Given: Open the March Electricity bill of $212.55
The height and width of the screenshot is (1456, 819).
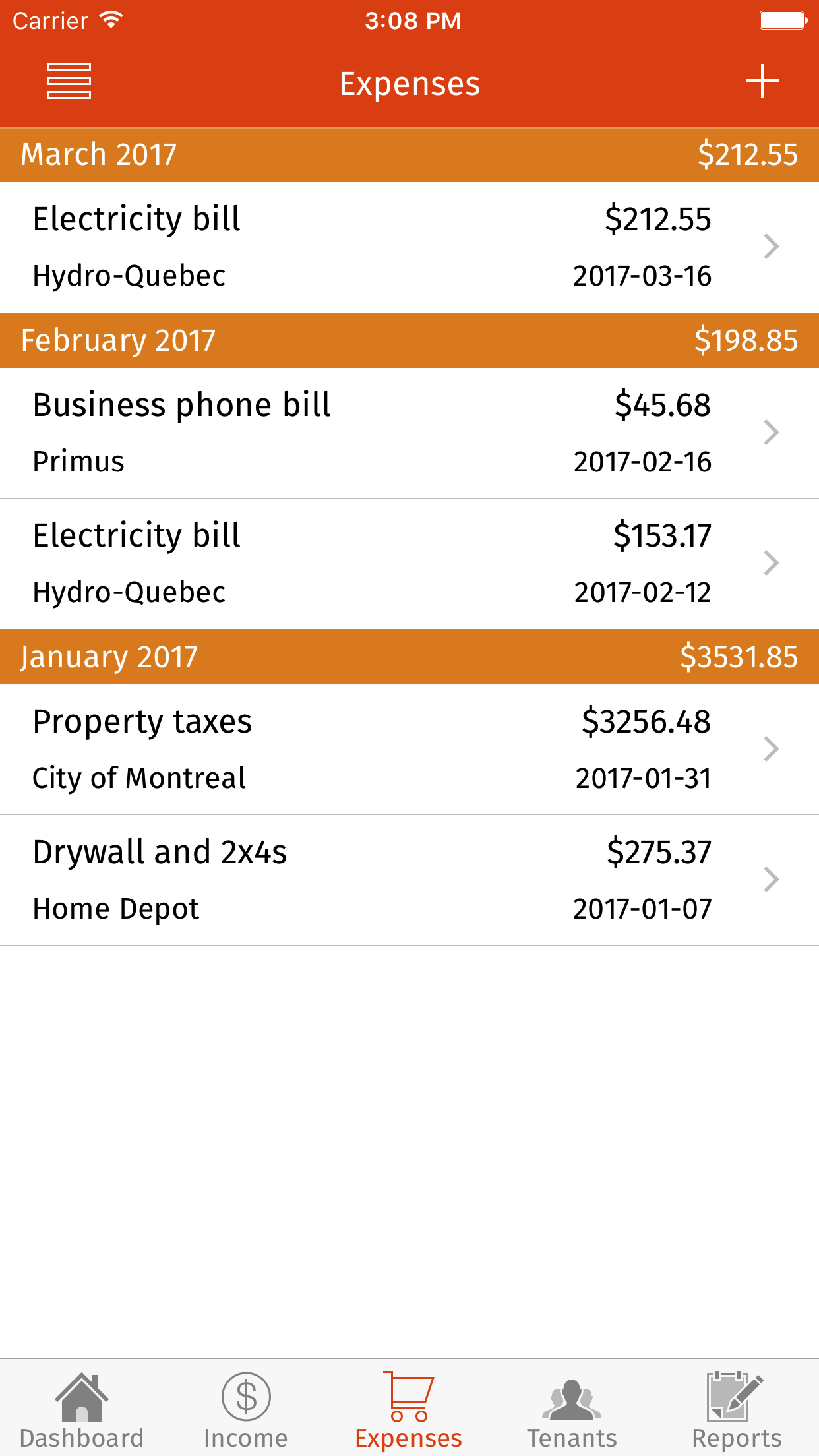Looking at the screenshot, I should (409, 247).
